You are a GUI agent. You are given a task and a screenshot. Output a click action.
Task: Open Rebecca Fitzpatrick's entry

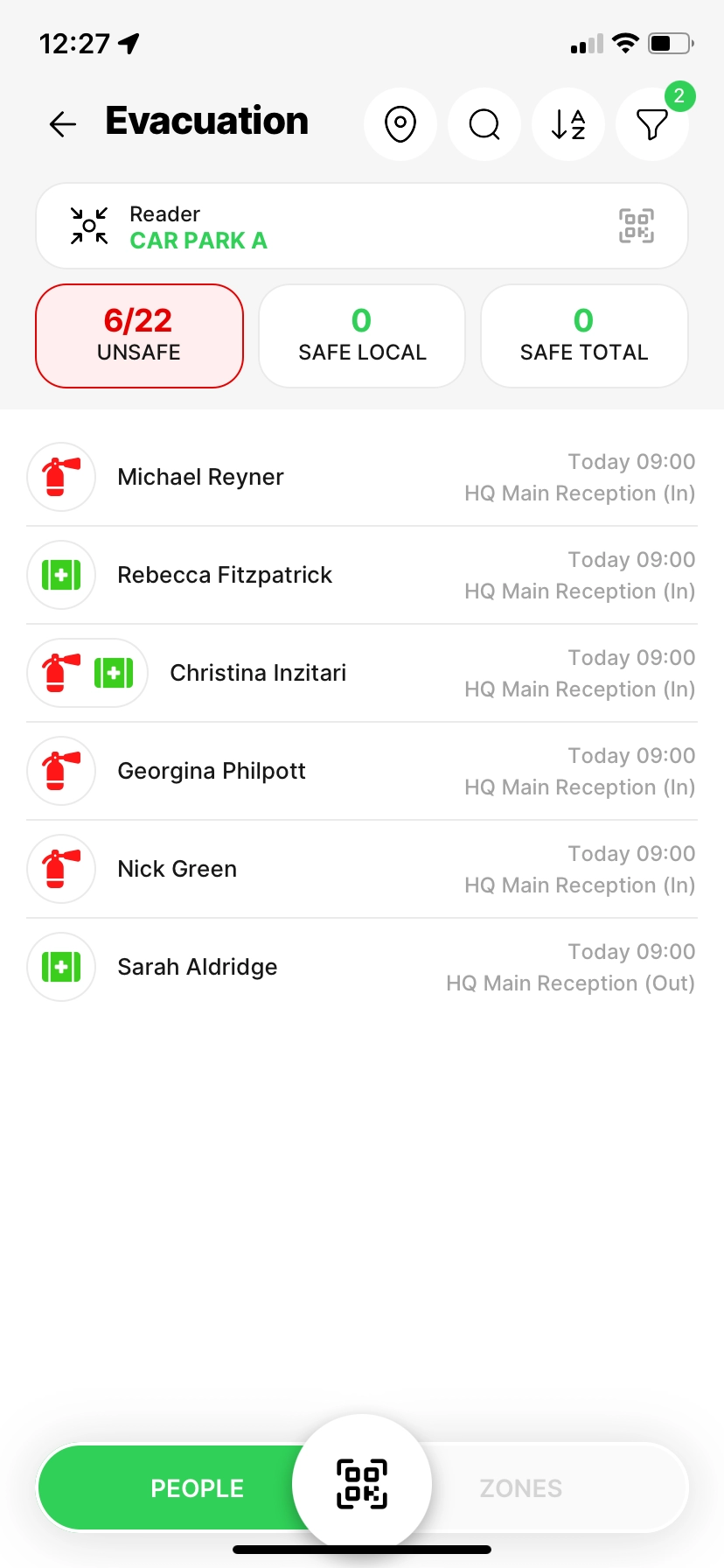pos(362,575)
